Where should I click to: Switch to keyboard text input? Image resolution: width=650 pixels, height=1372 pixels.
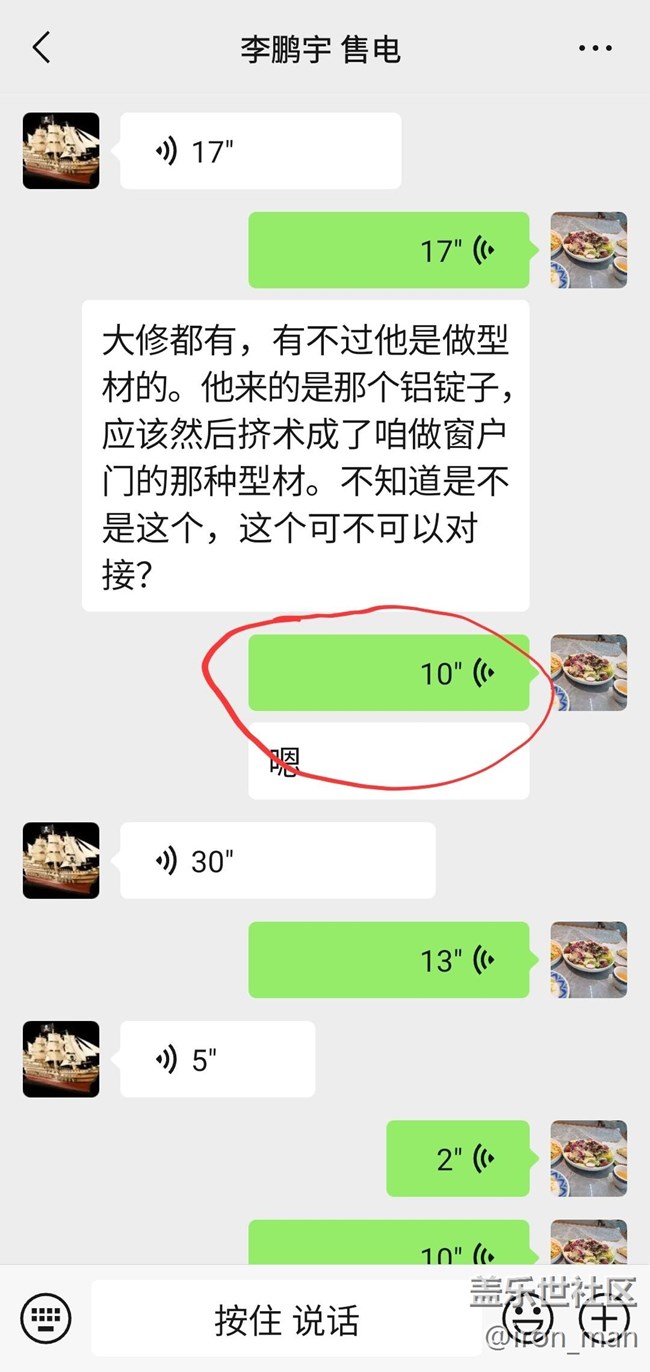coord(46,1317)
